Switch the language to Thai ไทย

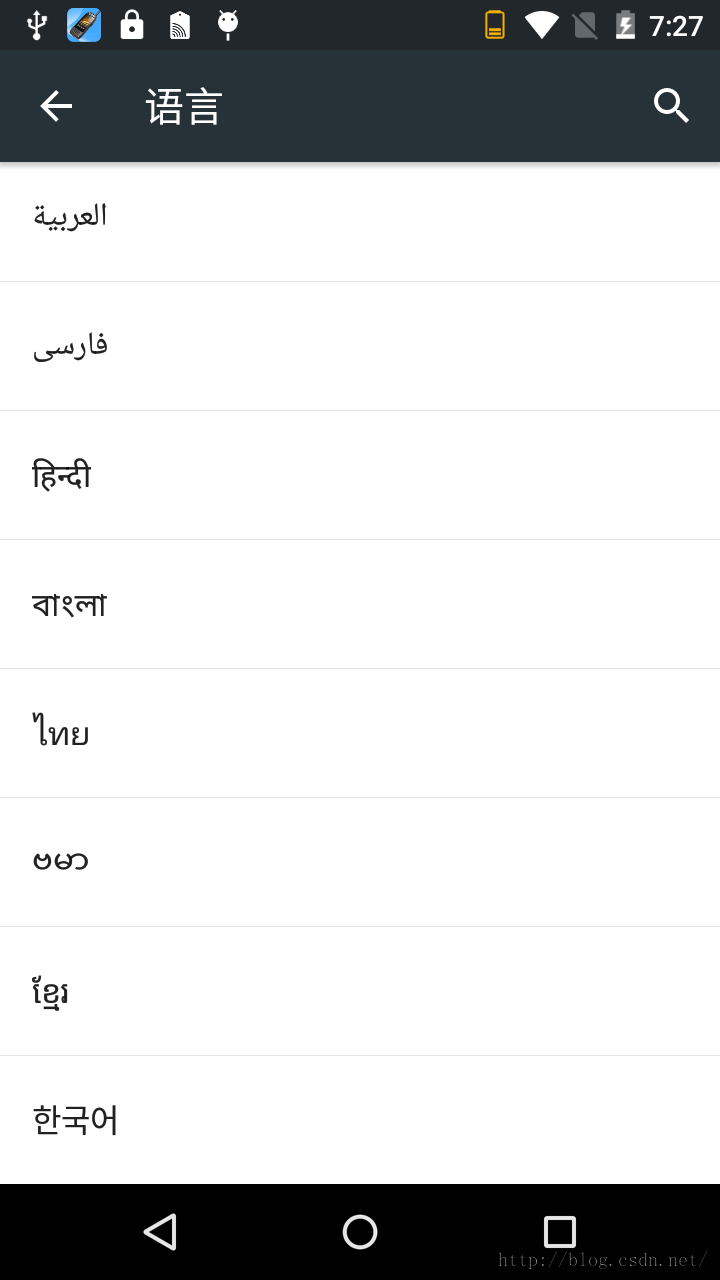pyautogui.click(x=360, y=733)
